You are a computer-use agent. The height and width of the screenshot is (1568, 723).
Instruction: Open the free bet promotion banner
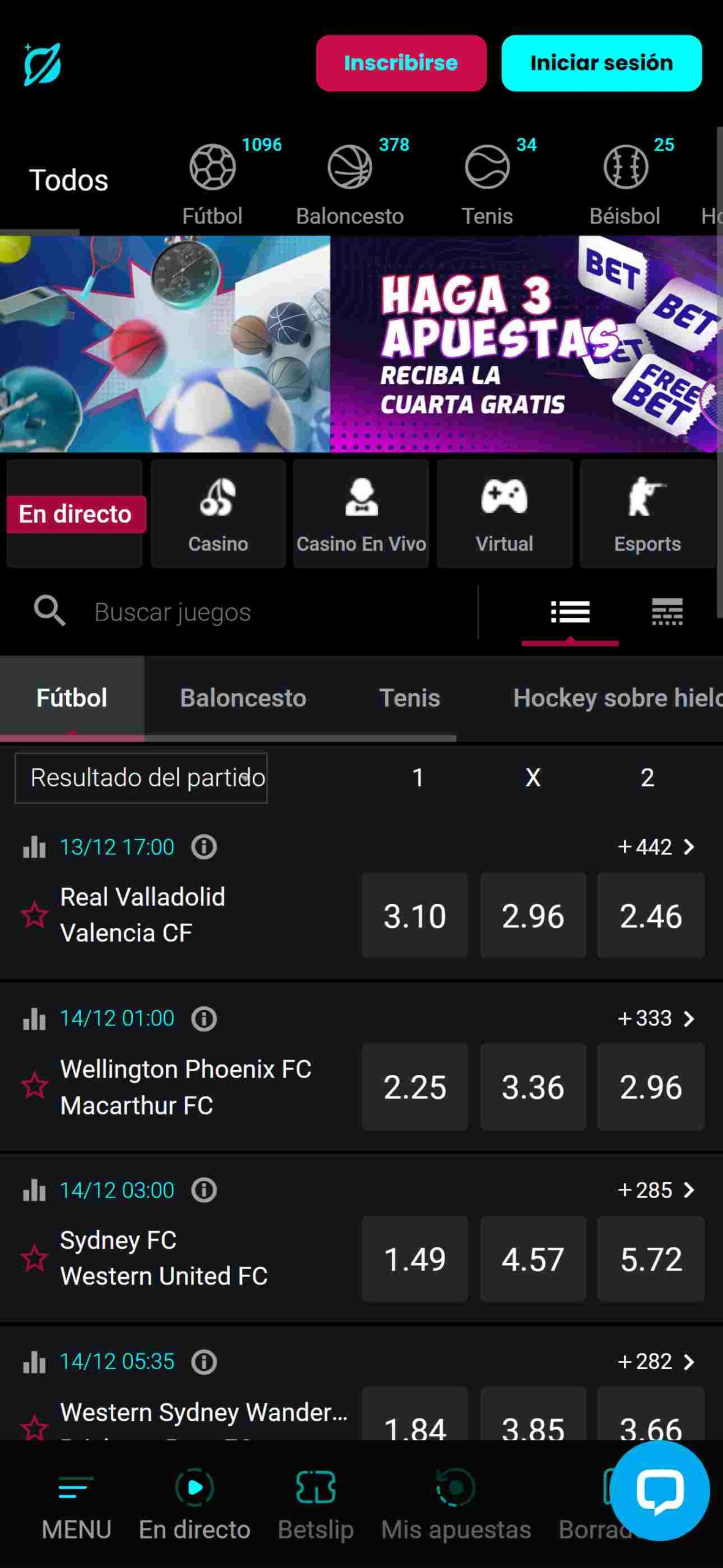coord(361,344)
